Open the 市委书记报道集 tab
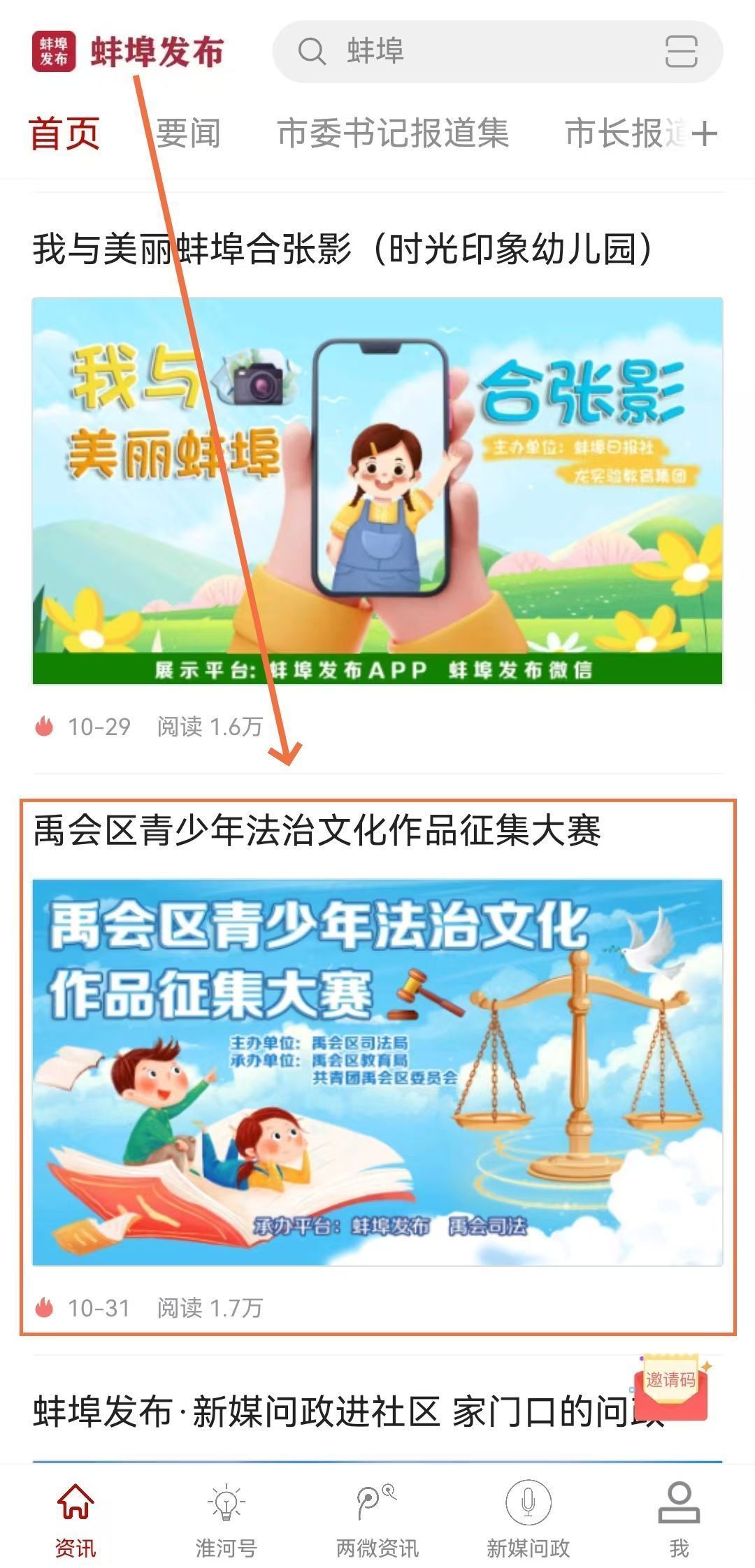Image resolution: width=755 pixels, height=1568 pixels. [393, 133]
